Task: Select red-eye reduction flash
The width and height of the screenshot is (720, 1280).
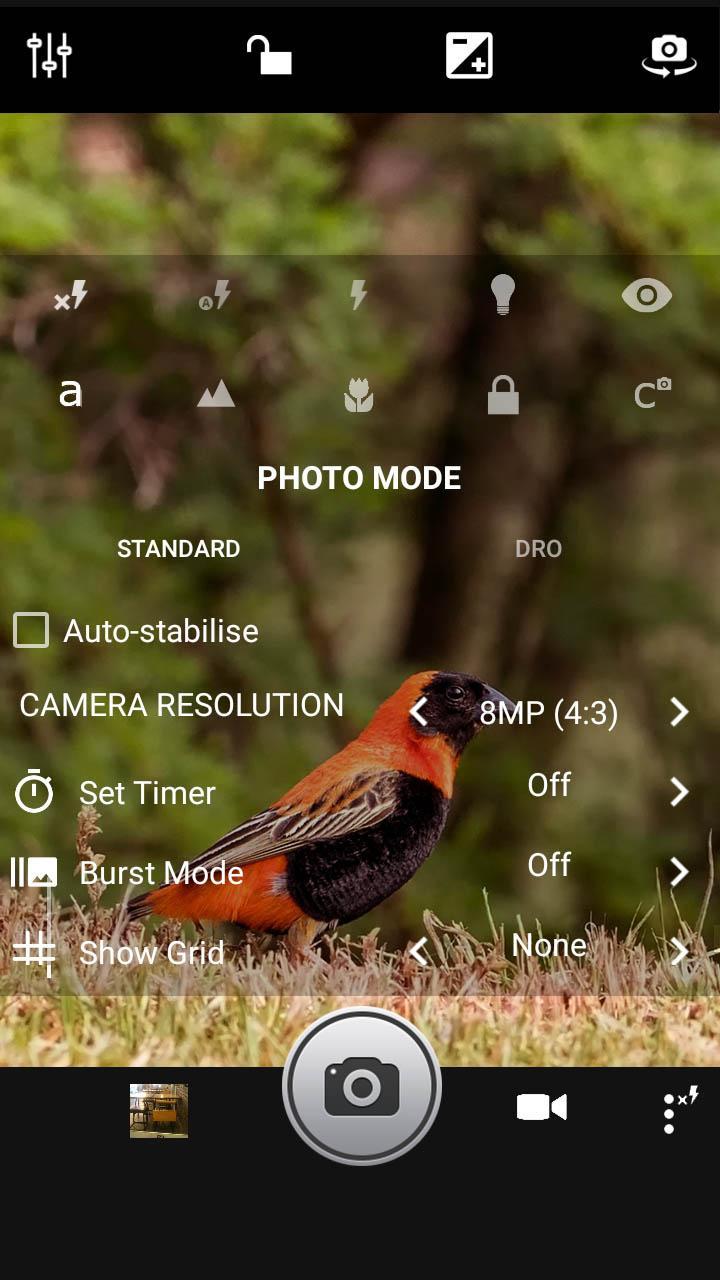Action: pyautogui.click(x=647, y=296)
